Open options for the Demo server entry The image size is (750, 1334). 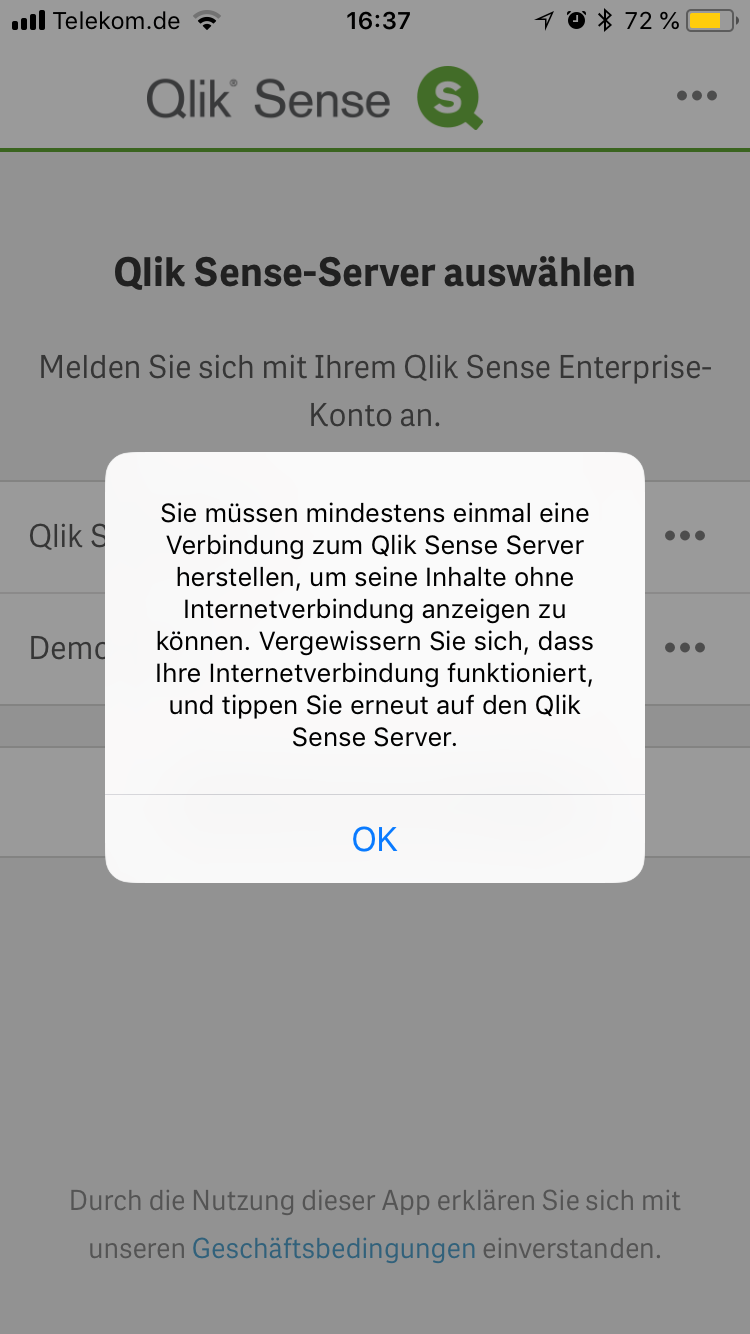[x=684, y=648]
